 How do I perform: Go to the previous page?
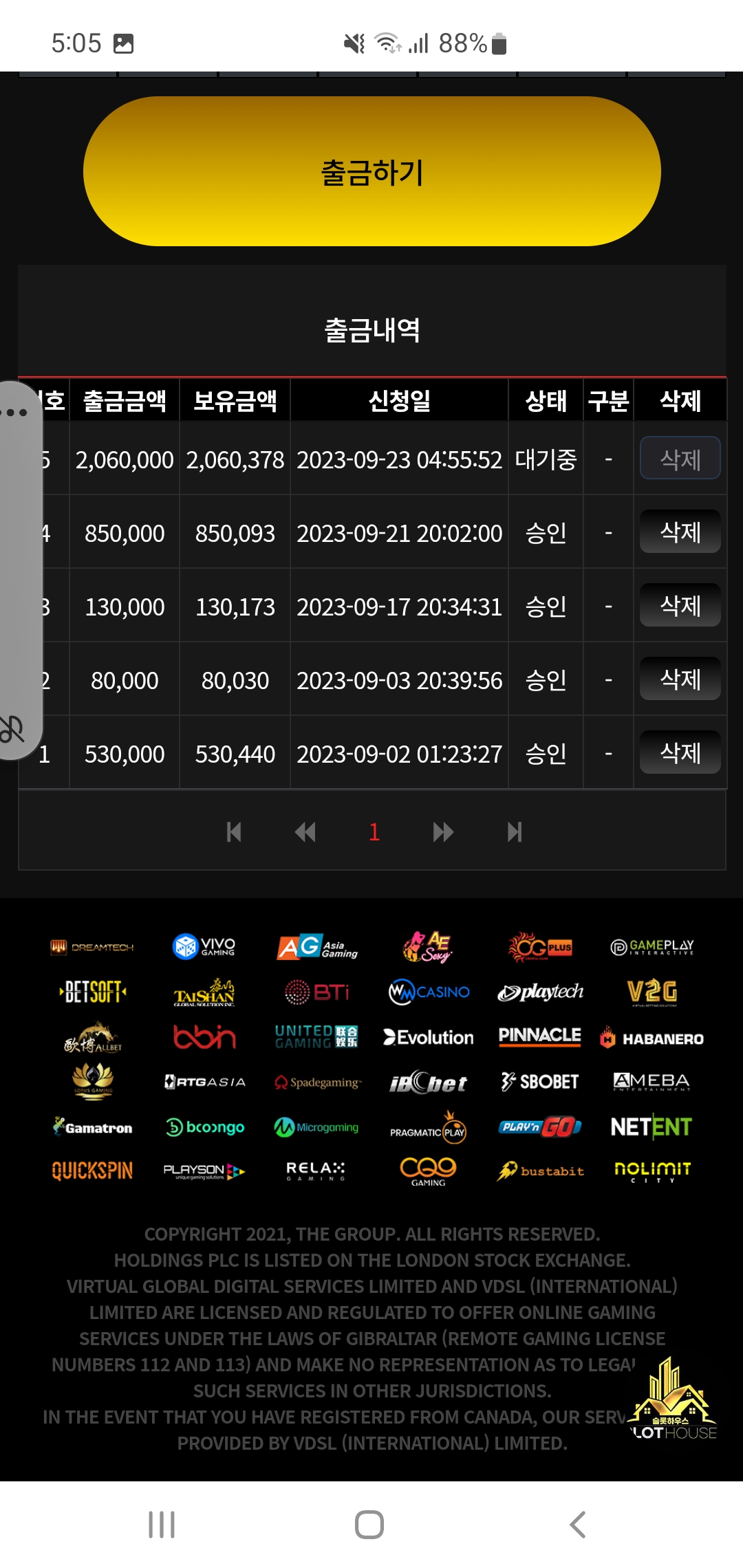(305, 832)
